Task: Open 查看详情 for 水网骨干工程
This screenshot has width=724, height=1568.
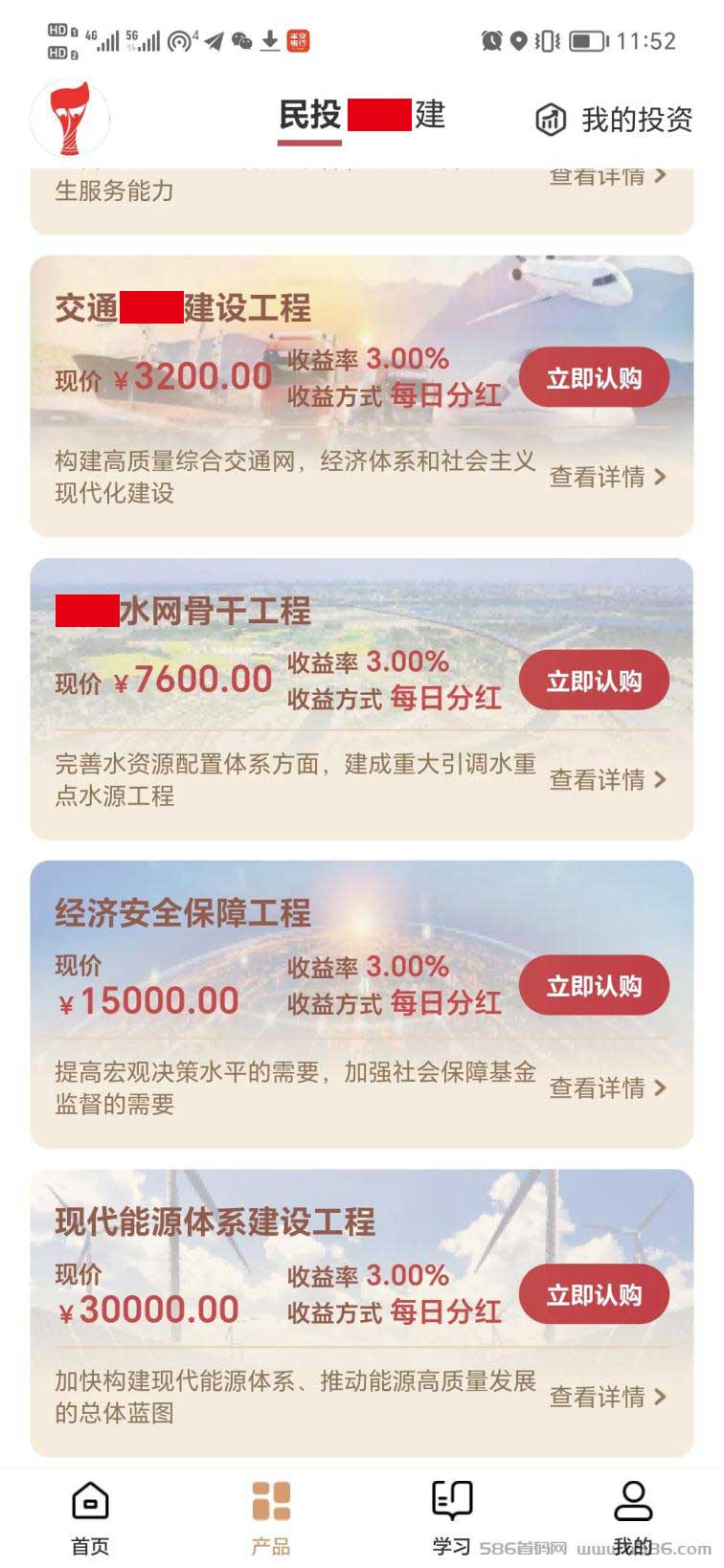Action: (x=607, y=779)
